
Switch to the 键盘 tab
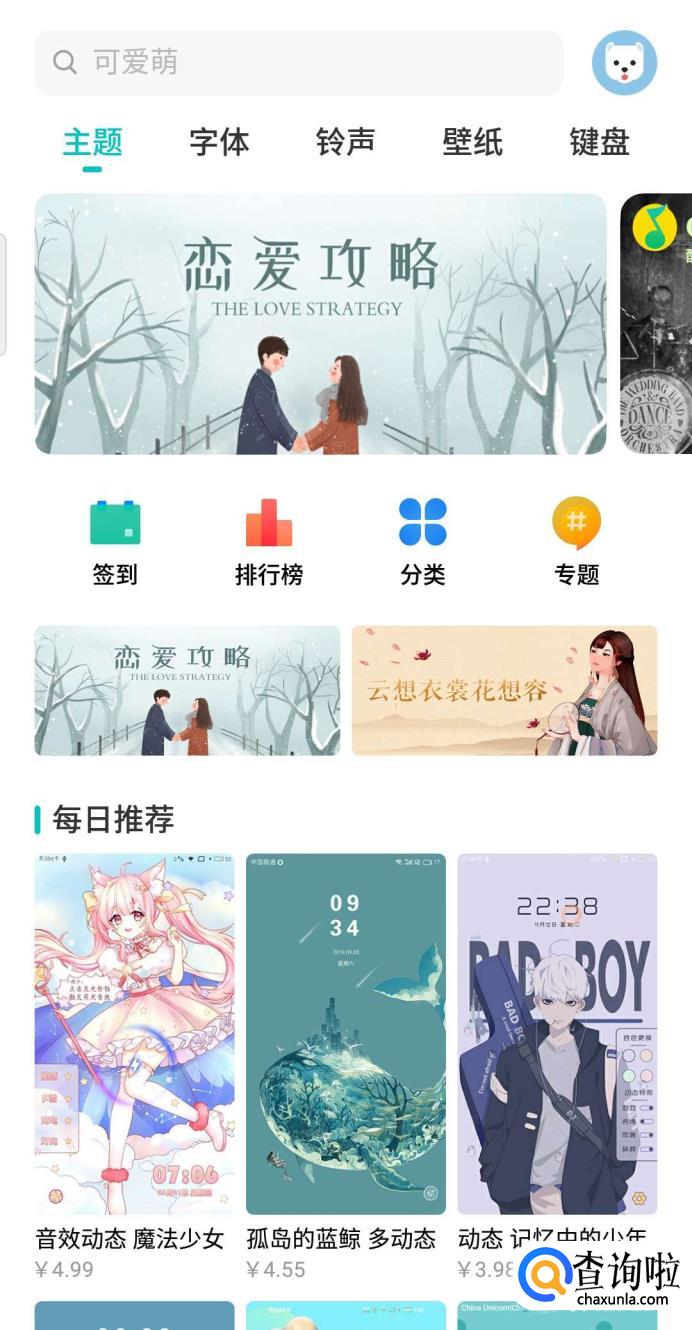click(599, 142)
